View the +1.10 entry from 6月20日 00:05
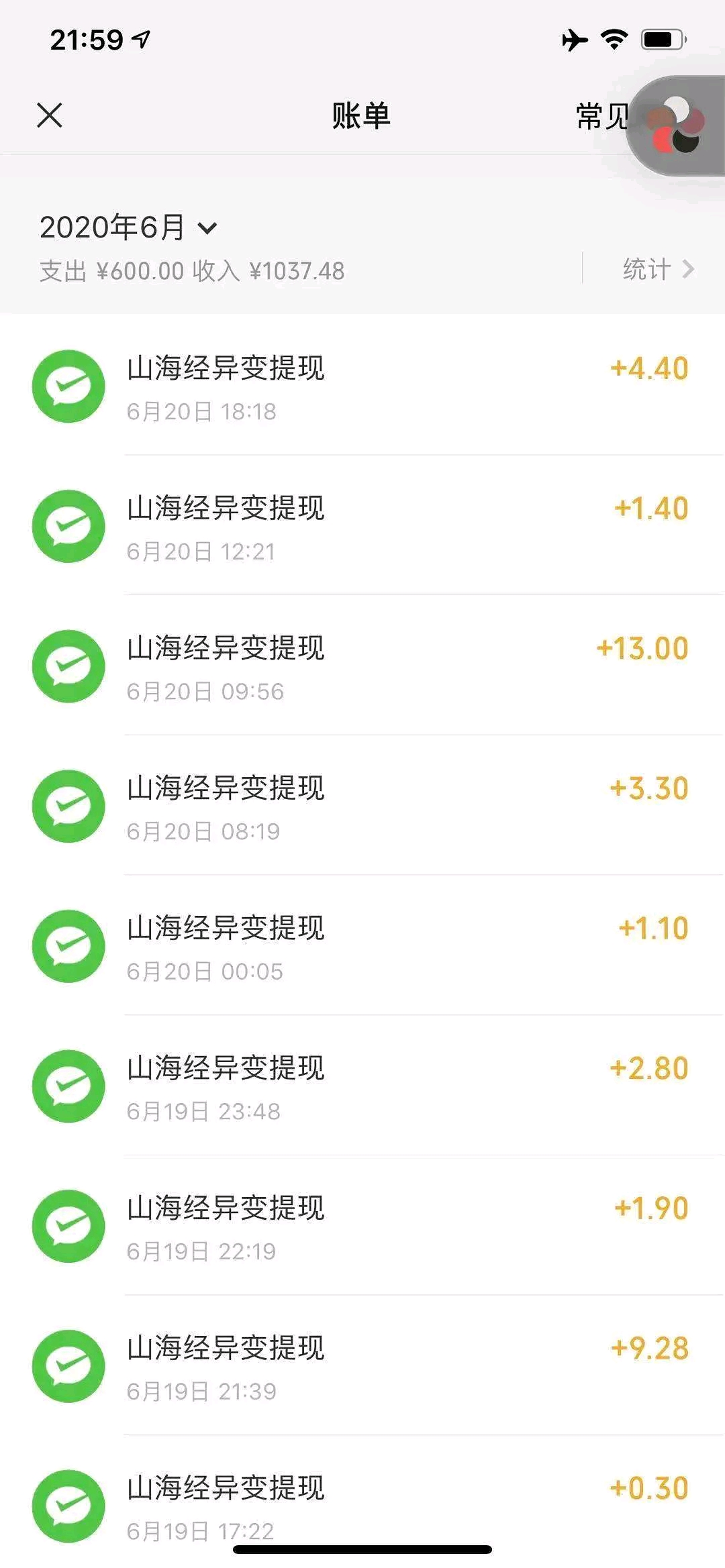This screenshot has width=725, height=1568. (362, 945)
